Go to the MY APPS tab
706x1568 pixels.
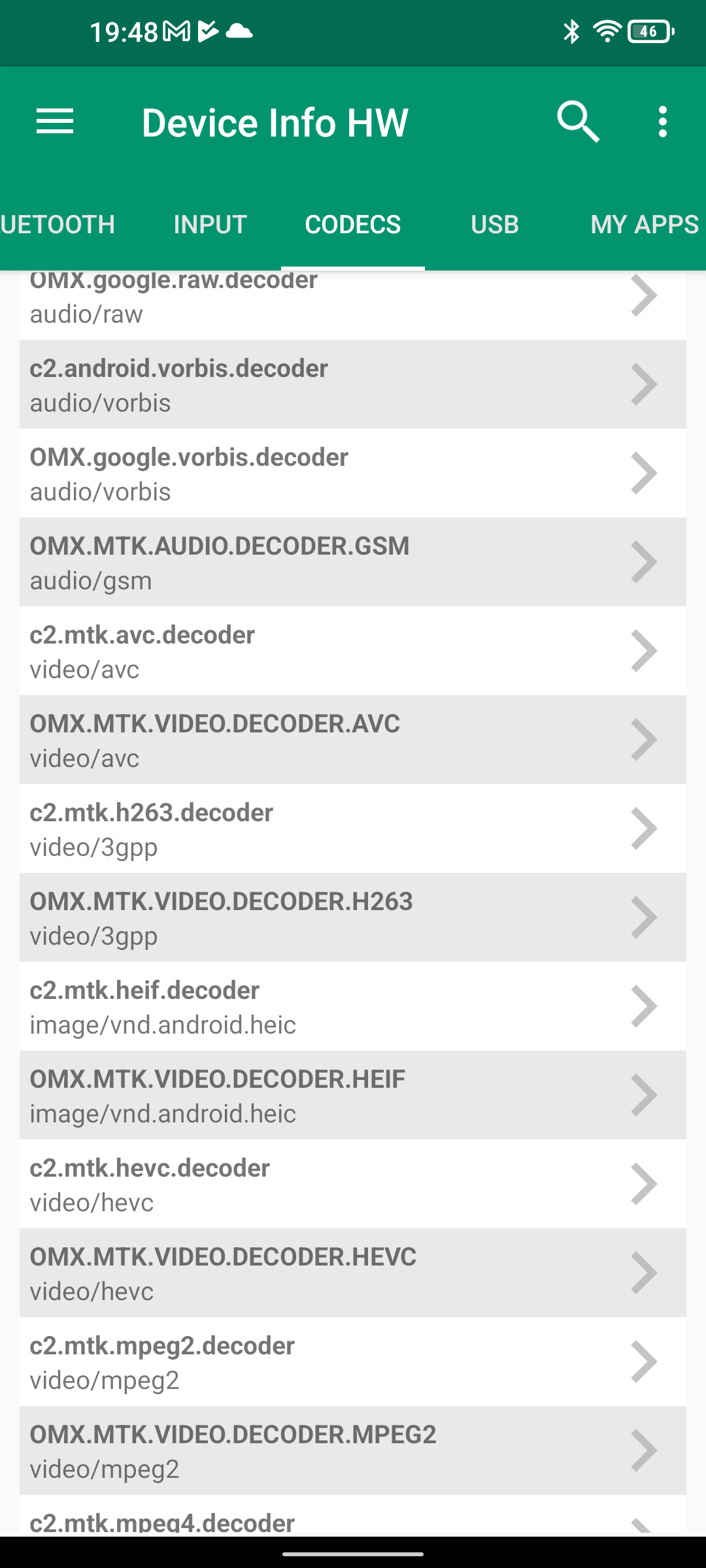644,225
